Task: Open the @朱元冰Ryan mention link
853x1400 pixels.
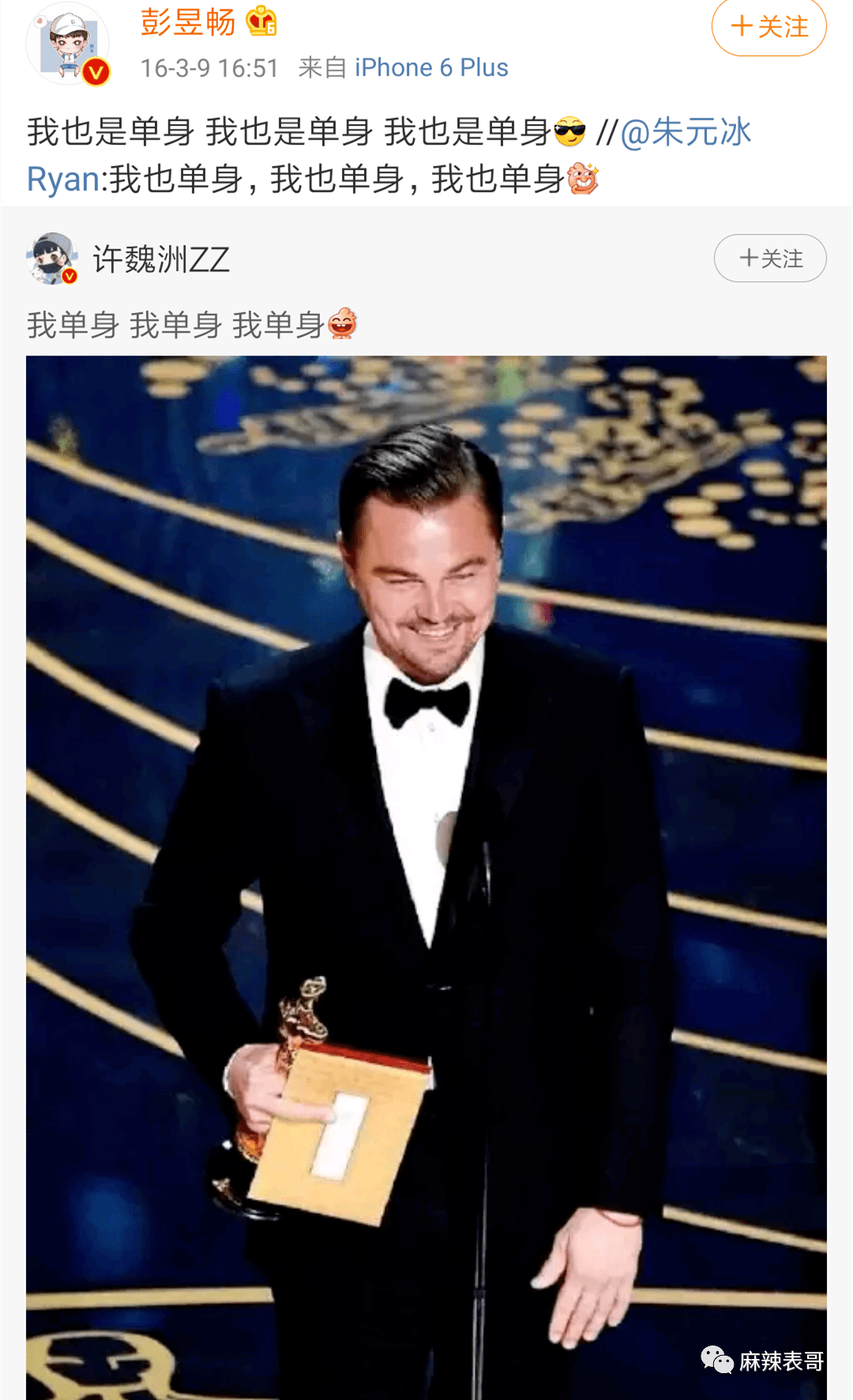Action: (685, 132)
